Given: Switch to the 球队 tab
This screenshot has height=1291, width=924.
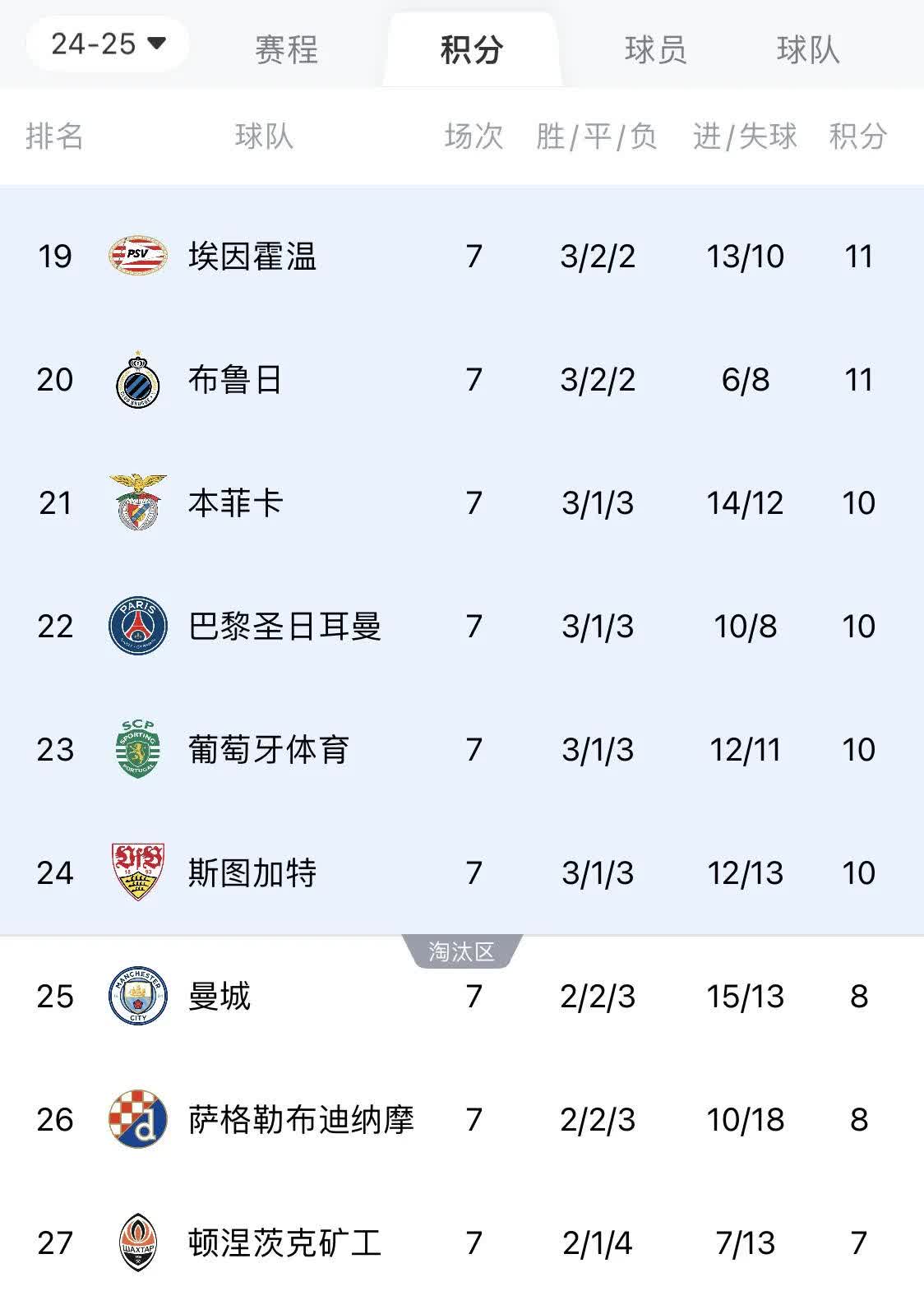Looking at the screenshot, I should [x=810, y=49].
